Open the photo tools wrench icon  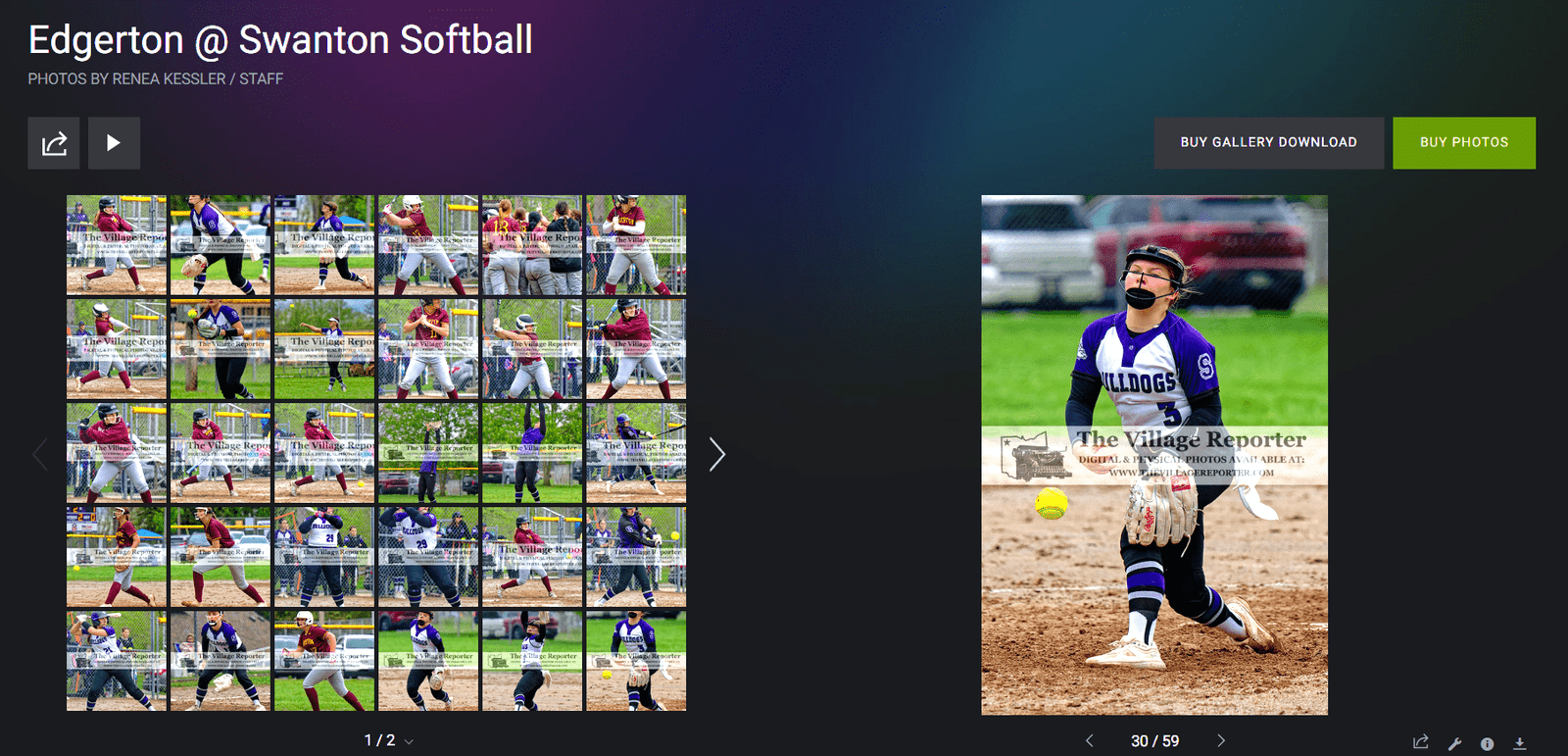coord(1454,743)
